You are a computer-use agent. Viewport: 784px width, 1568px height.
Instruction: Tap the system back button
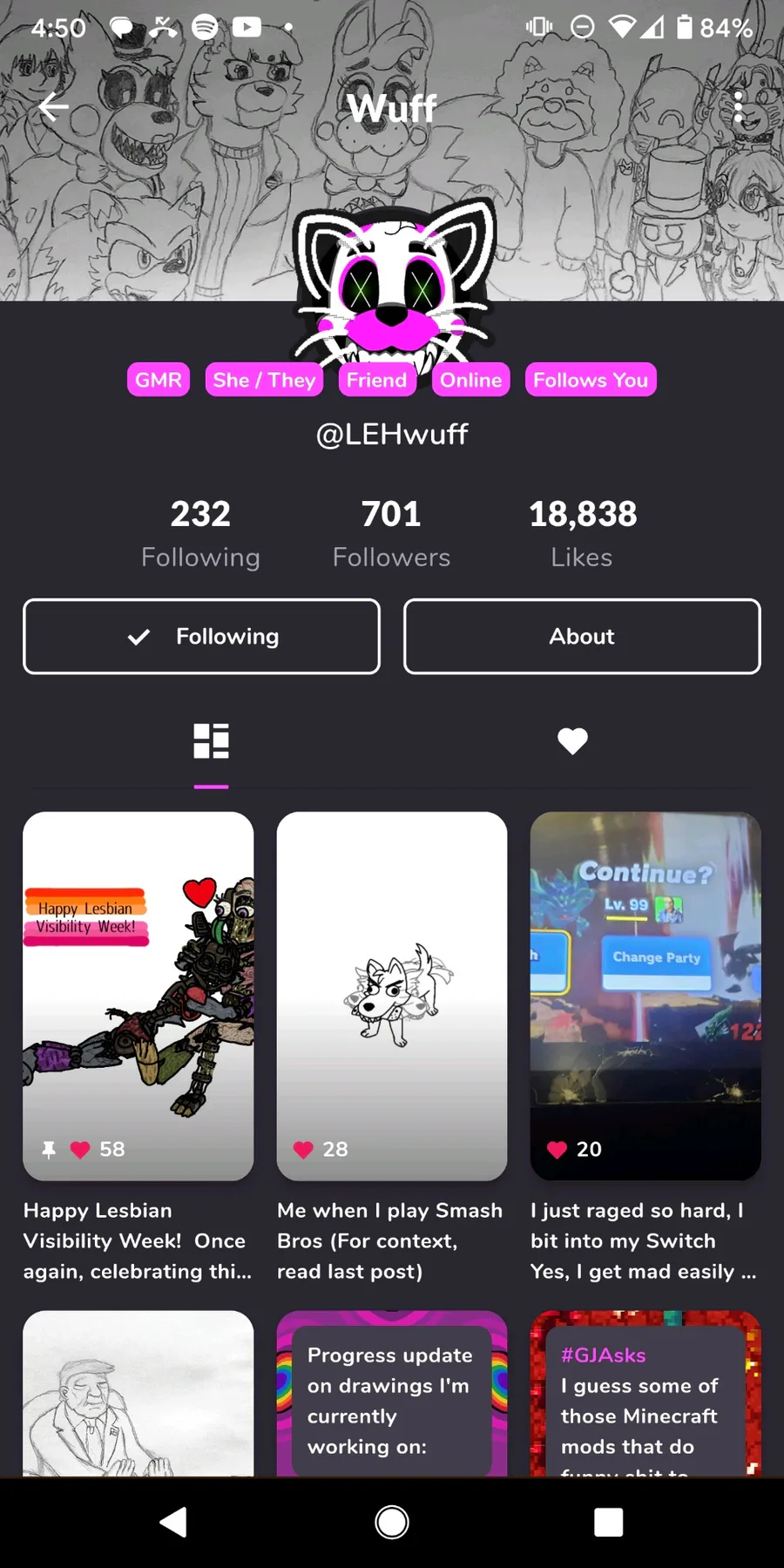173,1522
